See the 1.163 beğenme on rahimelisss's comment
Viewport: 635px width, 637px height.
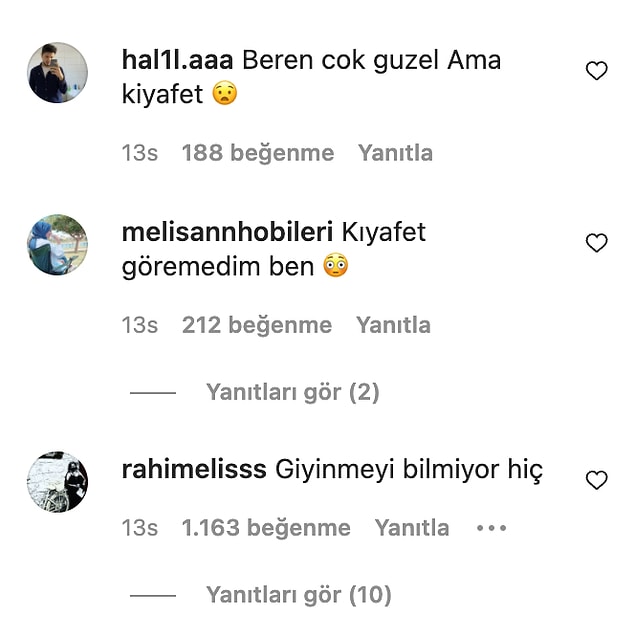click(266, 528)
